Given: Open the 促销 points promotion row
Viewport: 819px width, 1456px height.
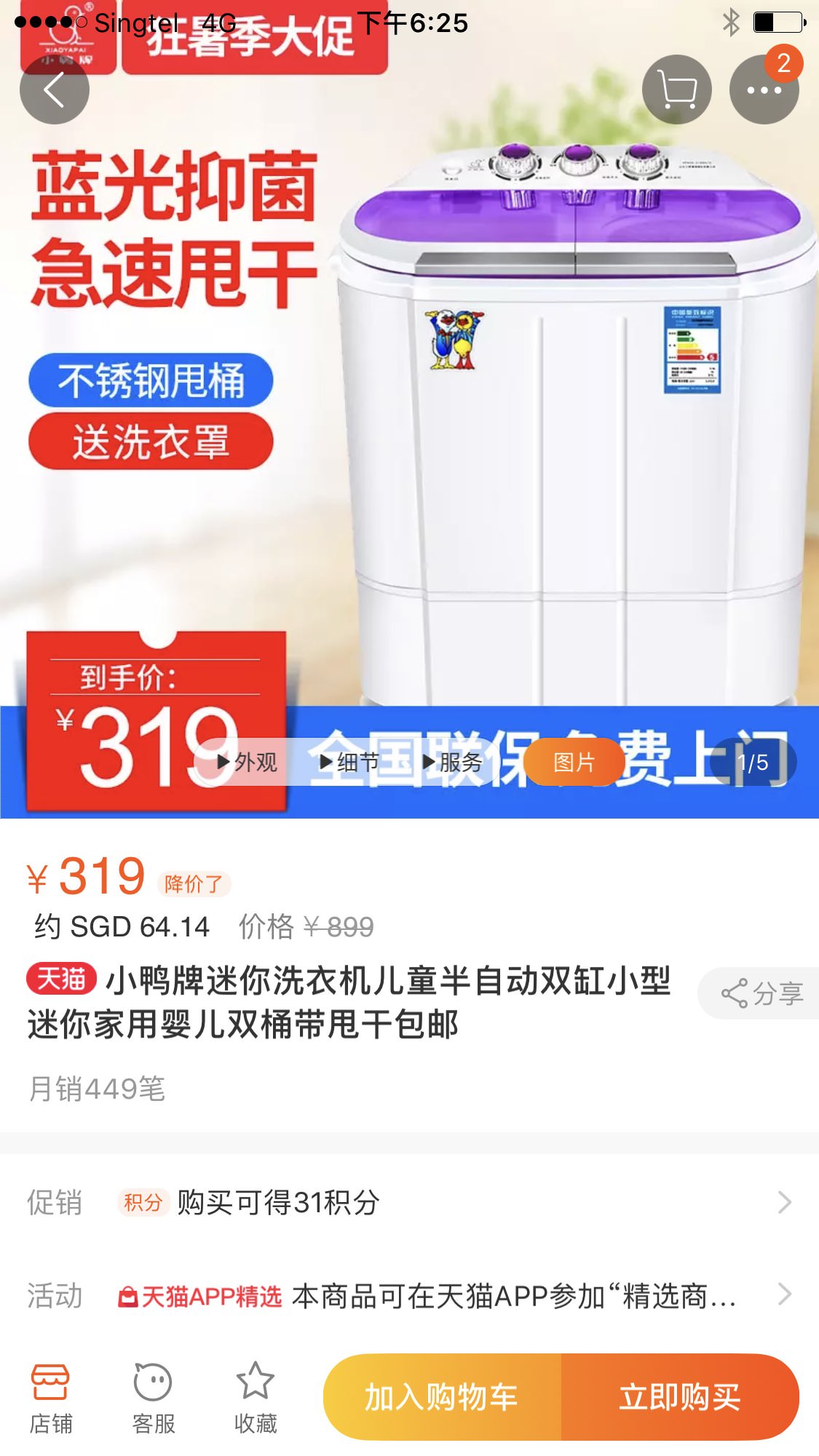Looking at the screenshot, I should pos(409,1203).
